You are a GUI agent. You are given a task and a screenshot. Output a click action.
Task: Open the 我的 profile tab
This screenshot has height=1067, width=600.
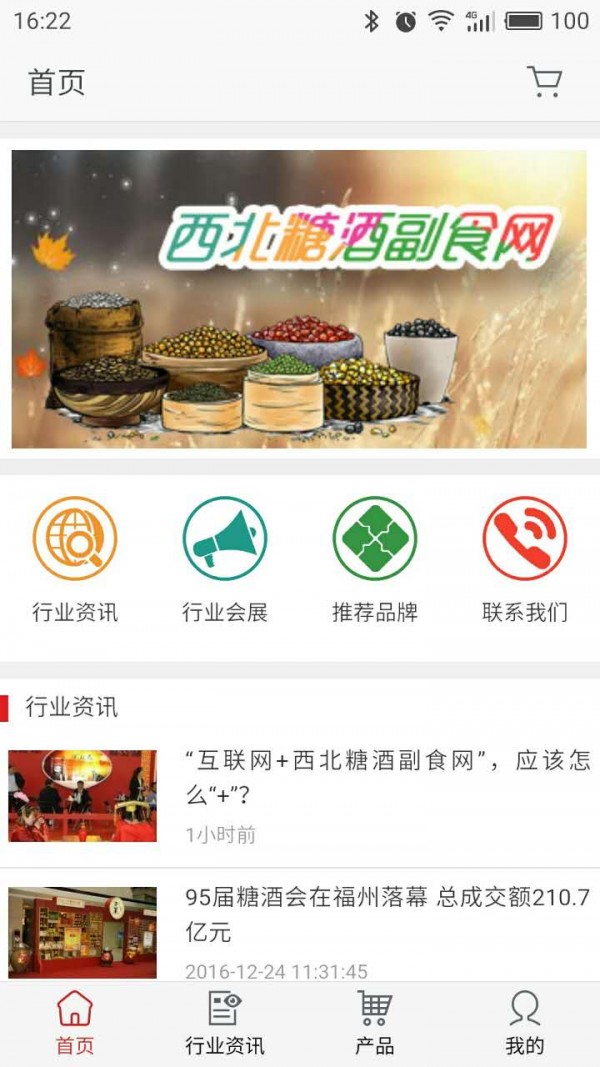[525, 1023]
